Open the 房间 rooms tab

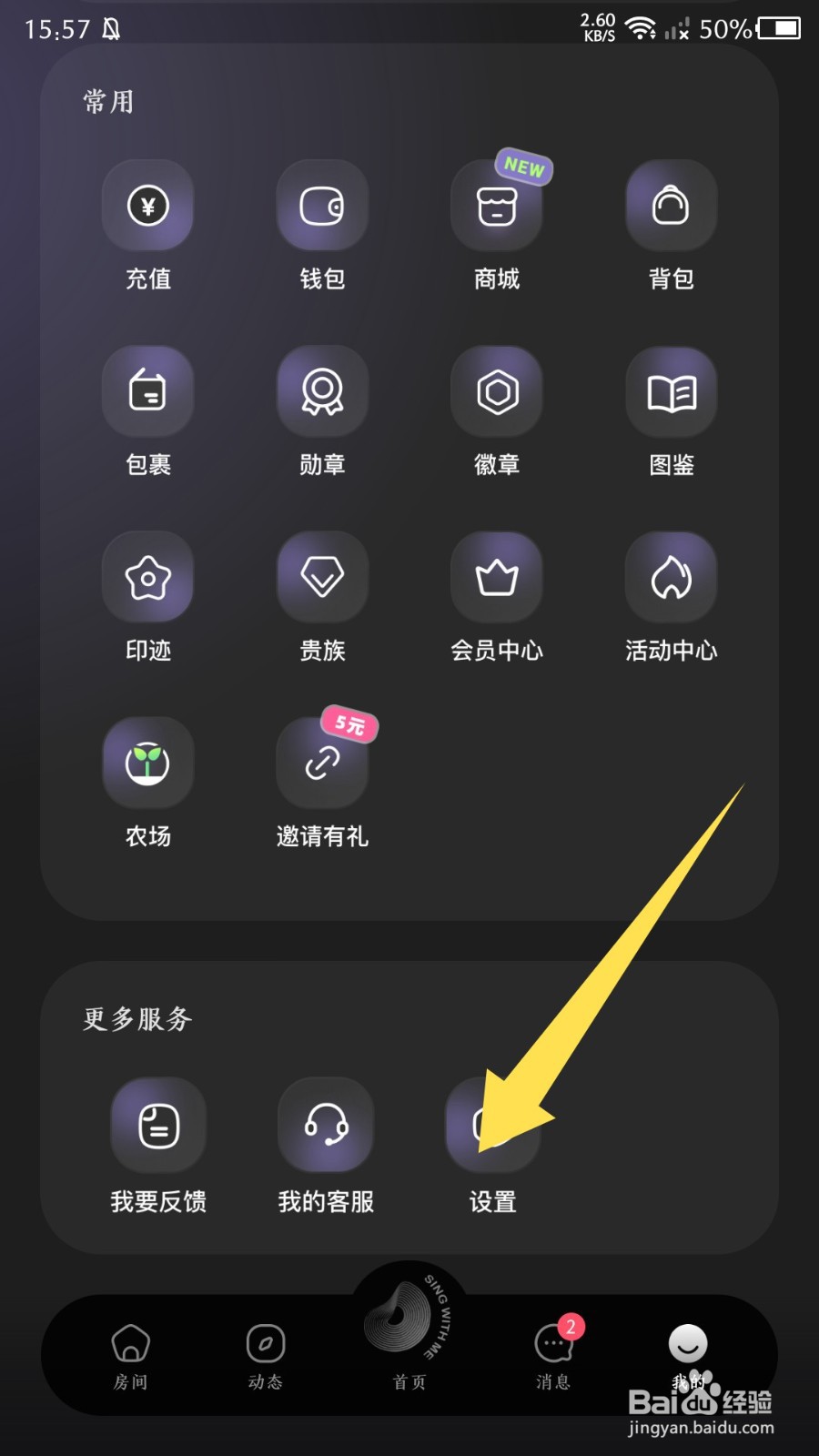pos(131,1356)
